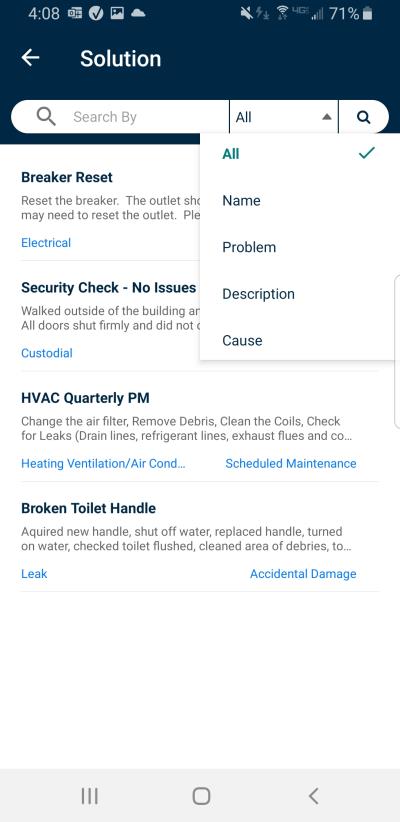Image resolution: width=400 pixels, height=822 pixels.
Task: Select the All option in the list
Action: pyautogui.click(x=299, y=154)
